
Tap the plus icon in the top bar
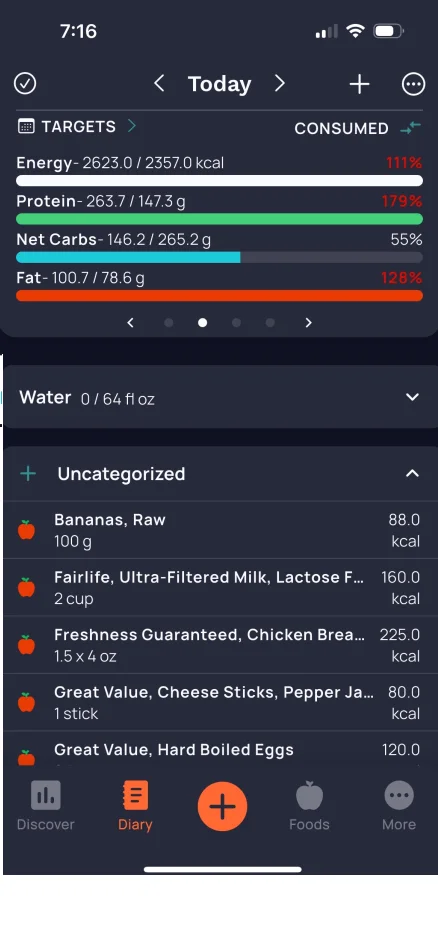(x=360, y=84)
